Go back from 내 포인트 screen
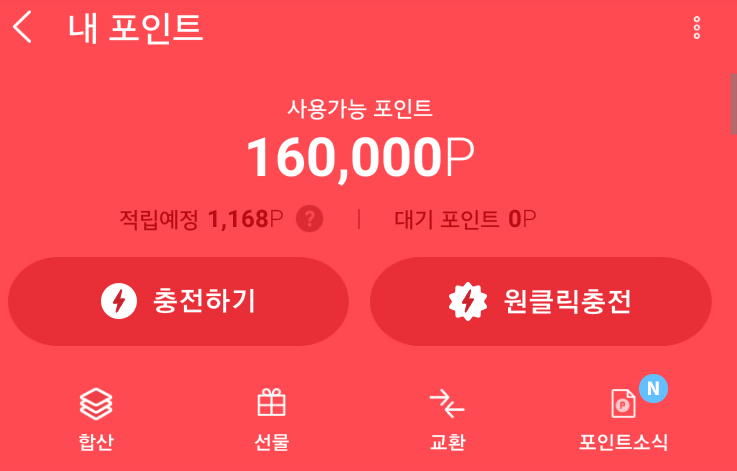Screen dimensions: 737x471 pyautogui.click(x=23, y=27)
